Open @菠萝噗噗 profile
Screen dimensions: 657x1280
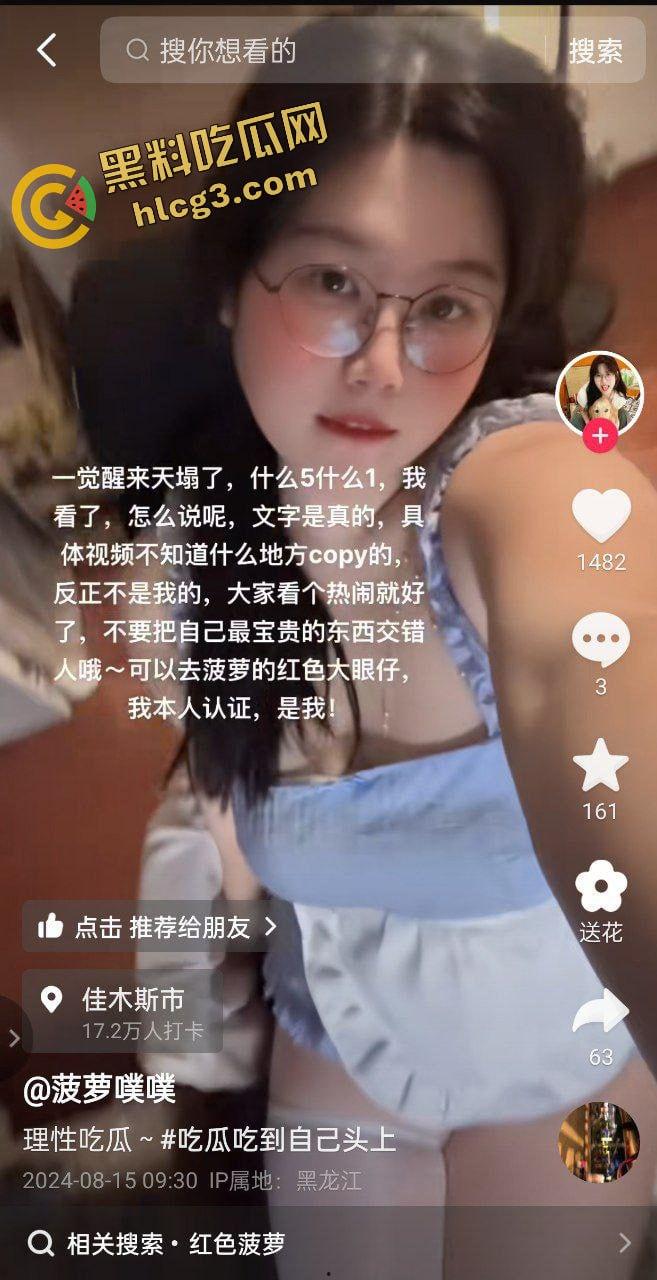point(100,1089)
